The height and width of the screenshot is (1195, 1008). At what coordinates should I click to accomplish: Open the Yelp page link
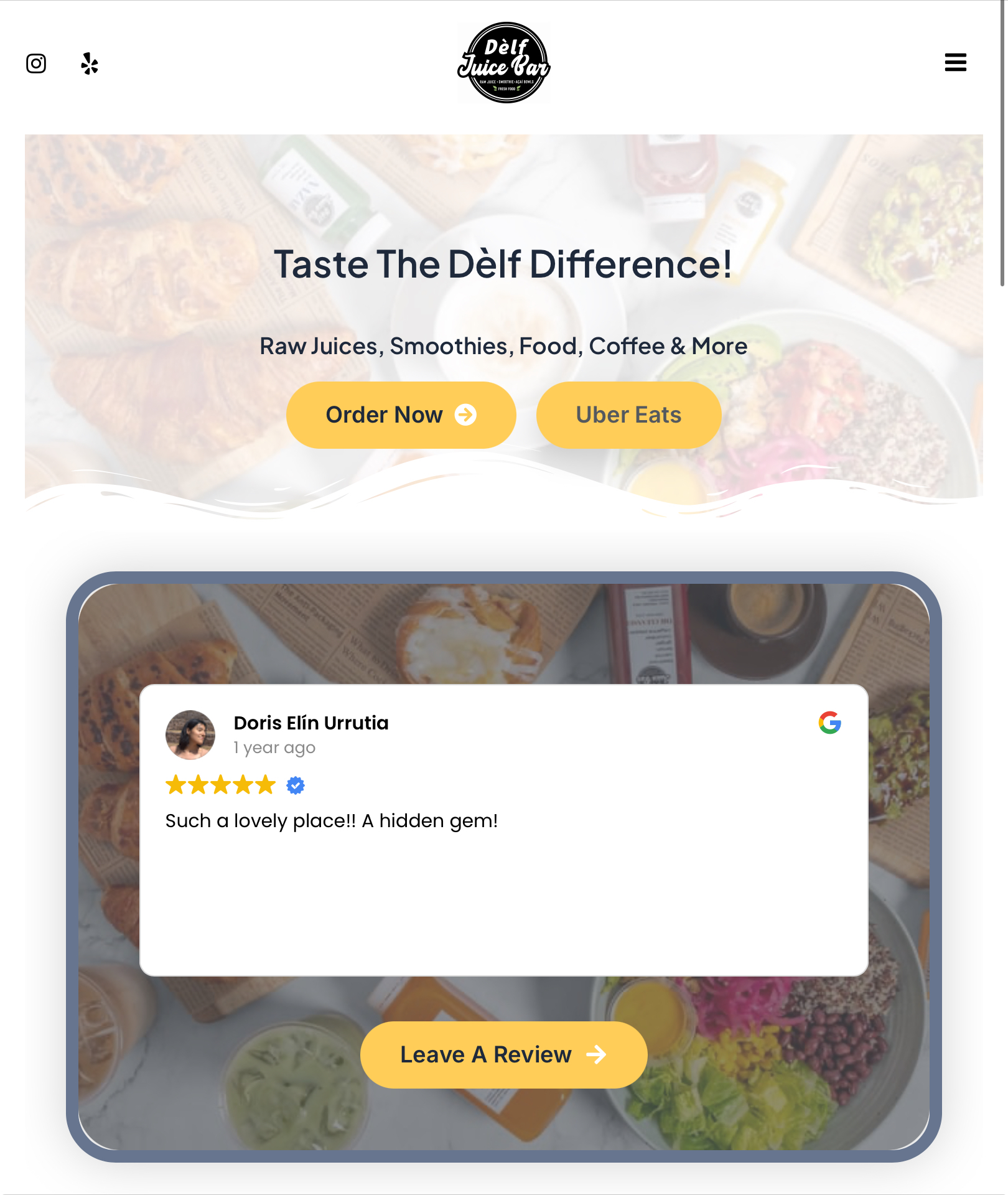(90, 63)
